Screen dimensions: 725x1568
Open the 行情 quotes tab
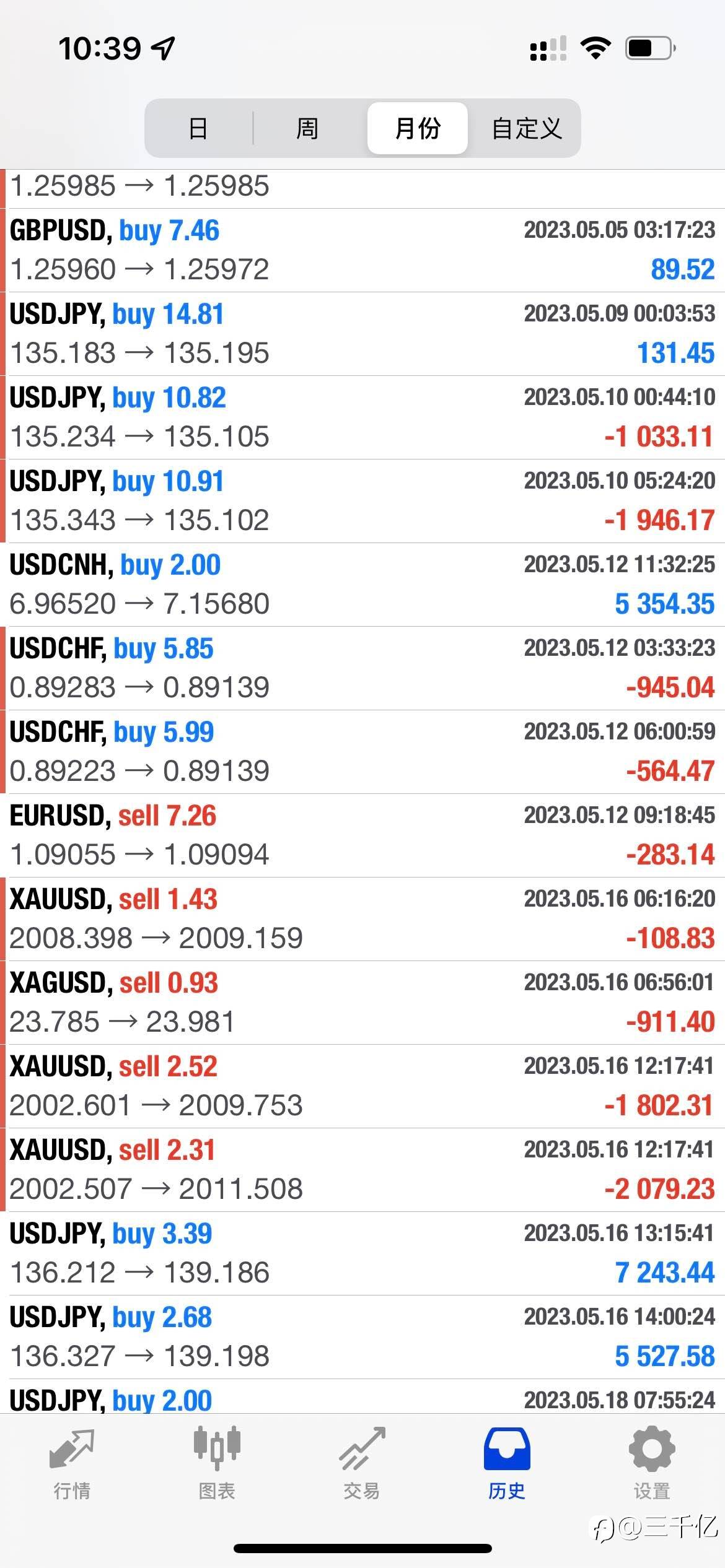(72, 1464)
